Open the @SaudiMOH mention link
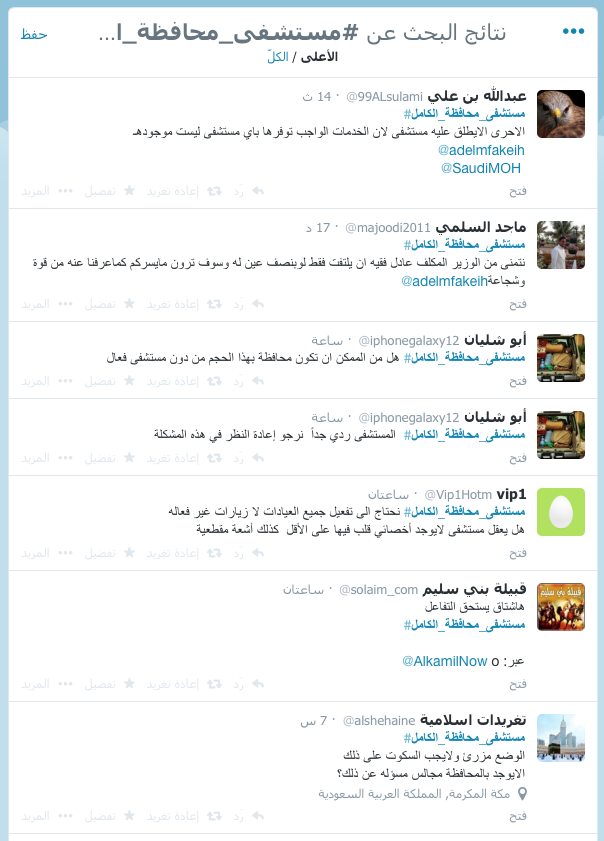This screenshot has width=604, height=841. point(481,168)
